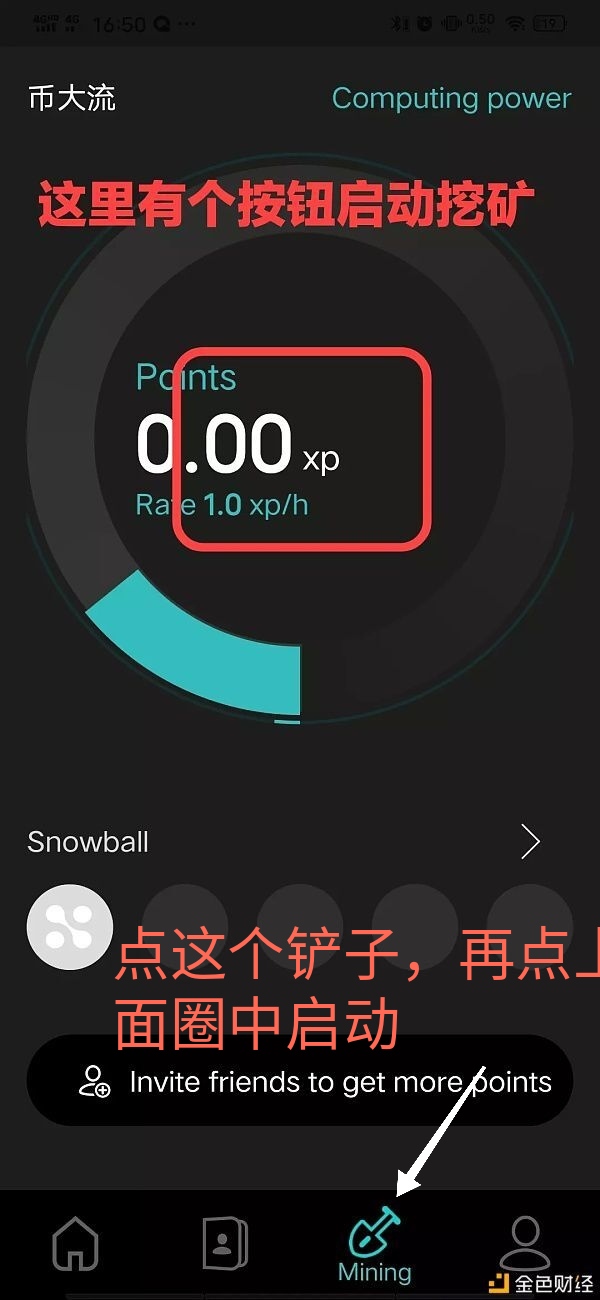The width and height of the screenshot is (600, 1300).
Task: Open the profile tab
Action: pyautogui.click(x=525, y=1244)
